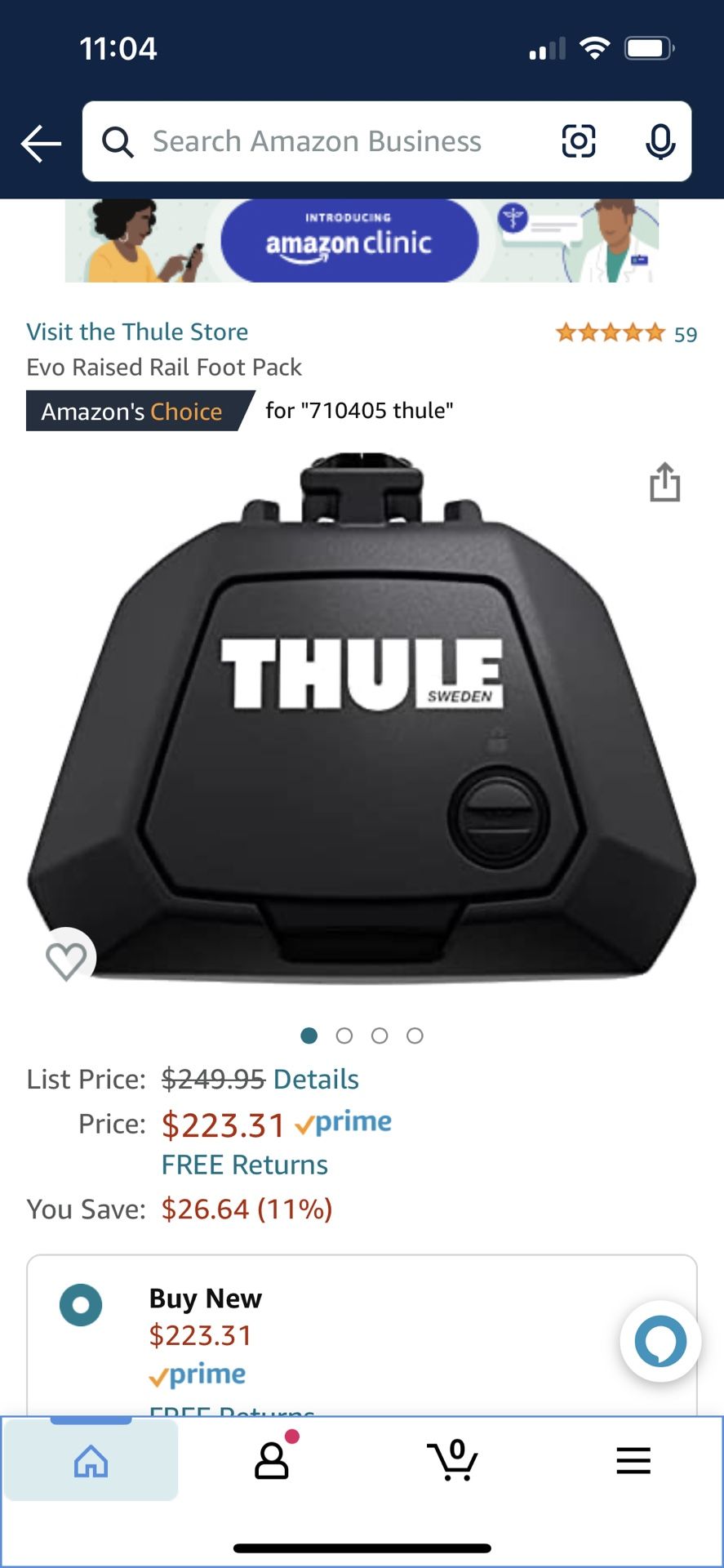Open the Thule product image
The image size is (724, 1568).
(362, 719)
